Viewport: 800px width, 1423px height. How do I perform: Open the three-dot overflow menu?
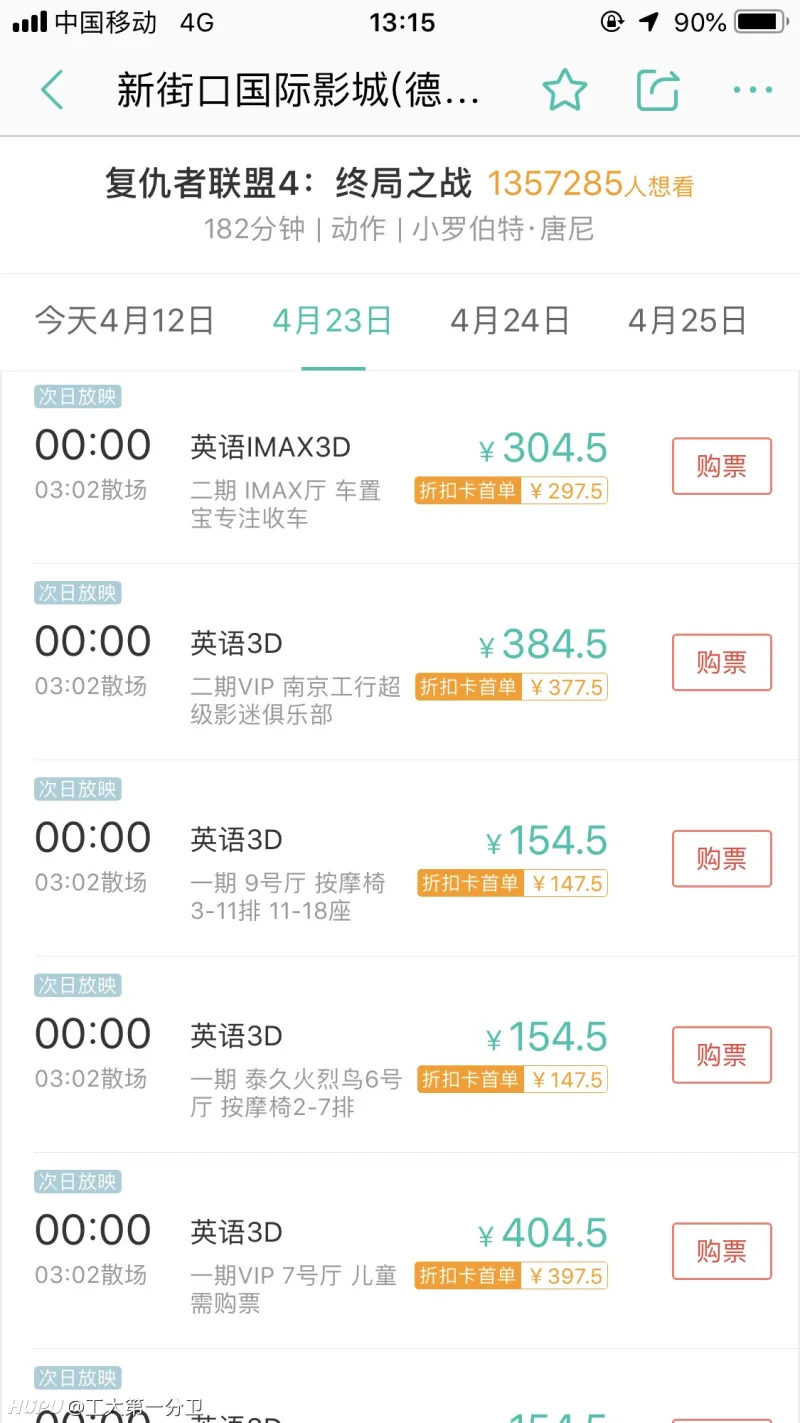click(x=753, y=91)
